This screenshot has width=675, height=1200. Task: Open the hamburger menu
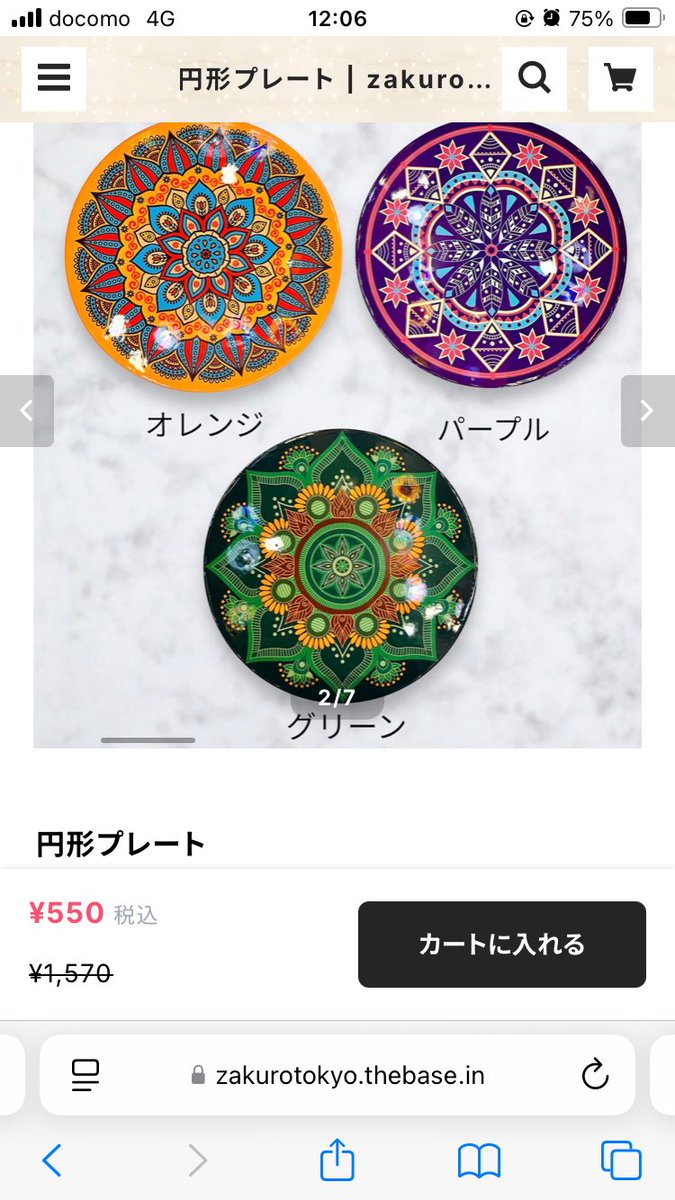tap(53, 78)
